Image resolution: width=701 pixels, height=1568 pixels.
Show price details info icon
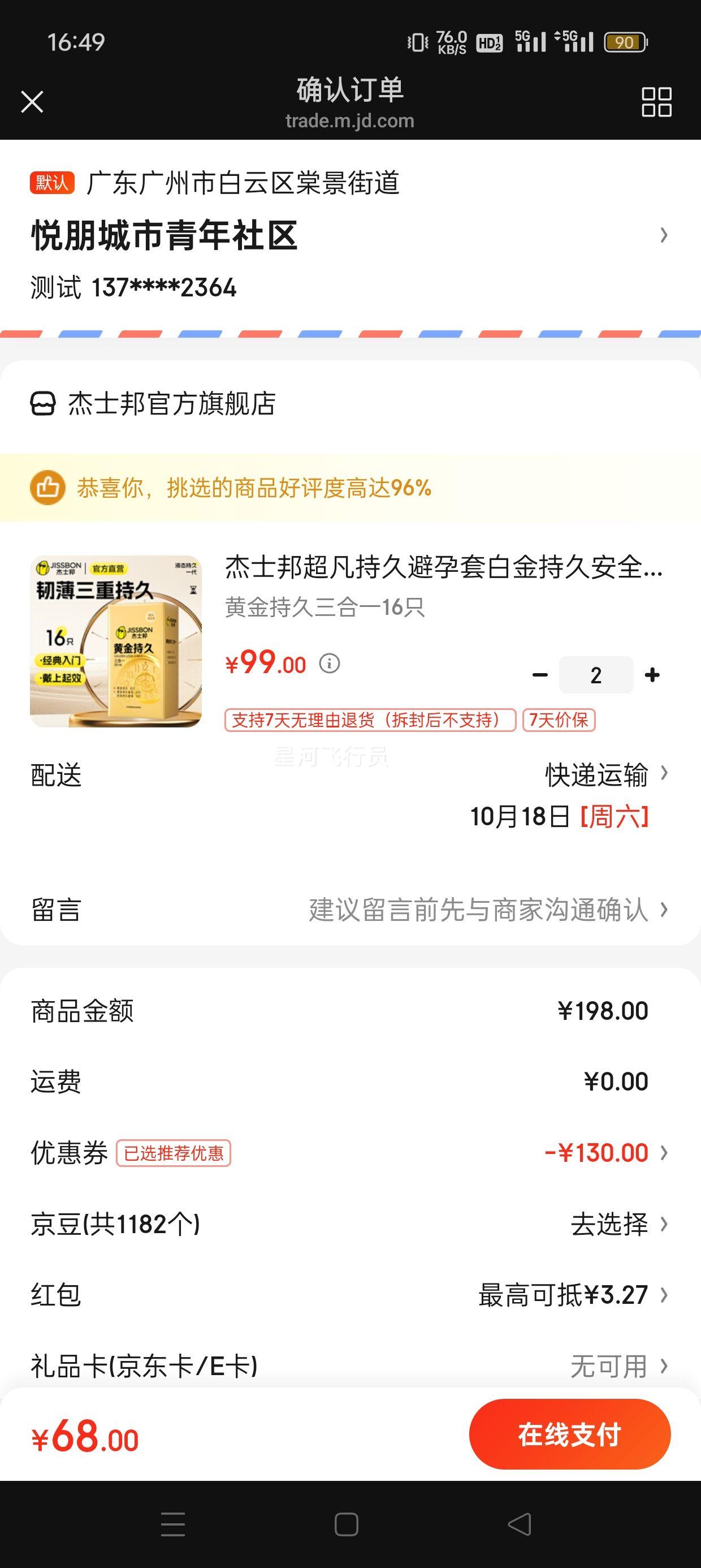pyautogui.click(x=330, y=663)
